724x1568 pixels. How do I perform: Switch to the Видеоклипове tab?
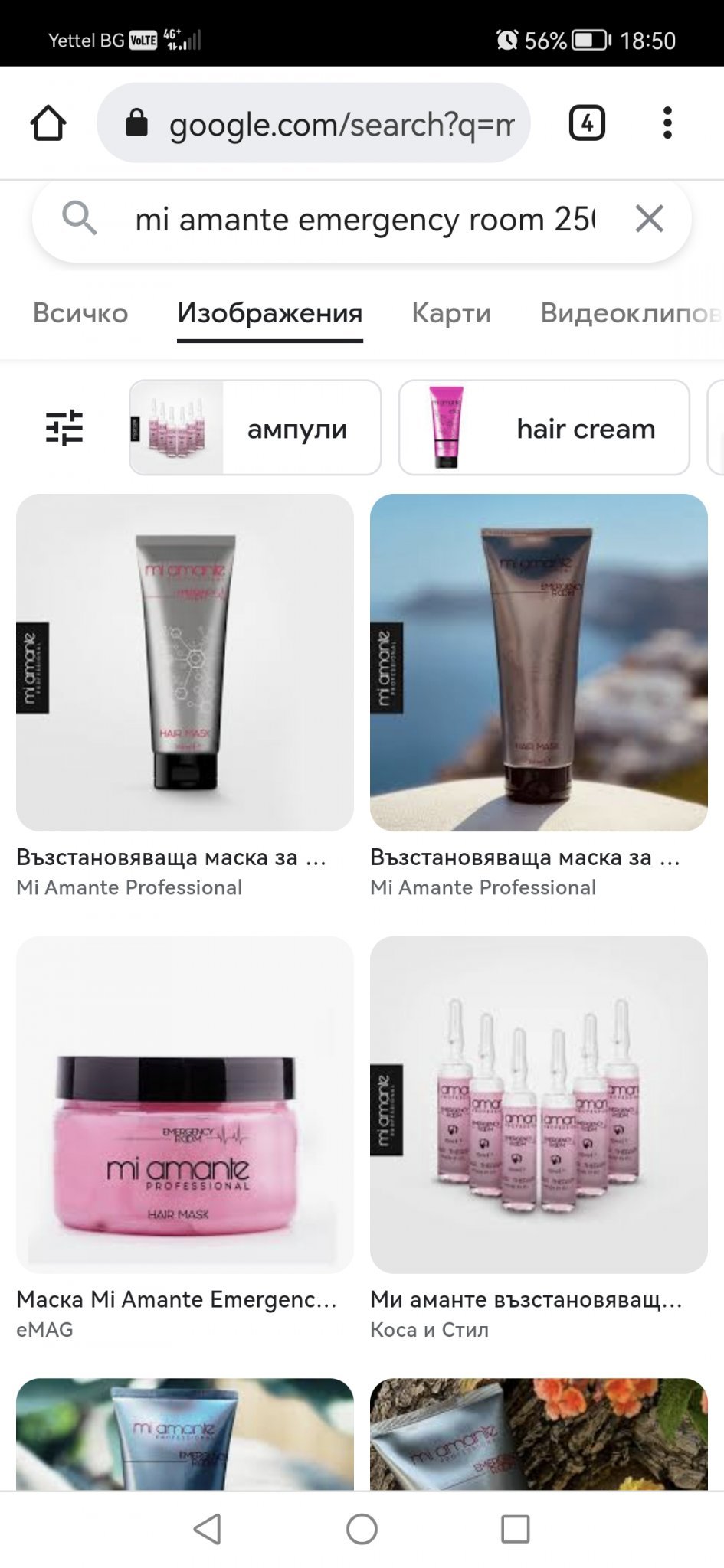(631, 313)
